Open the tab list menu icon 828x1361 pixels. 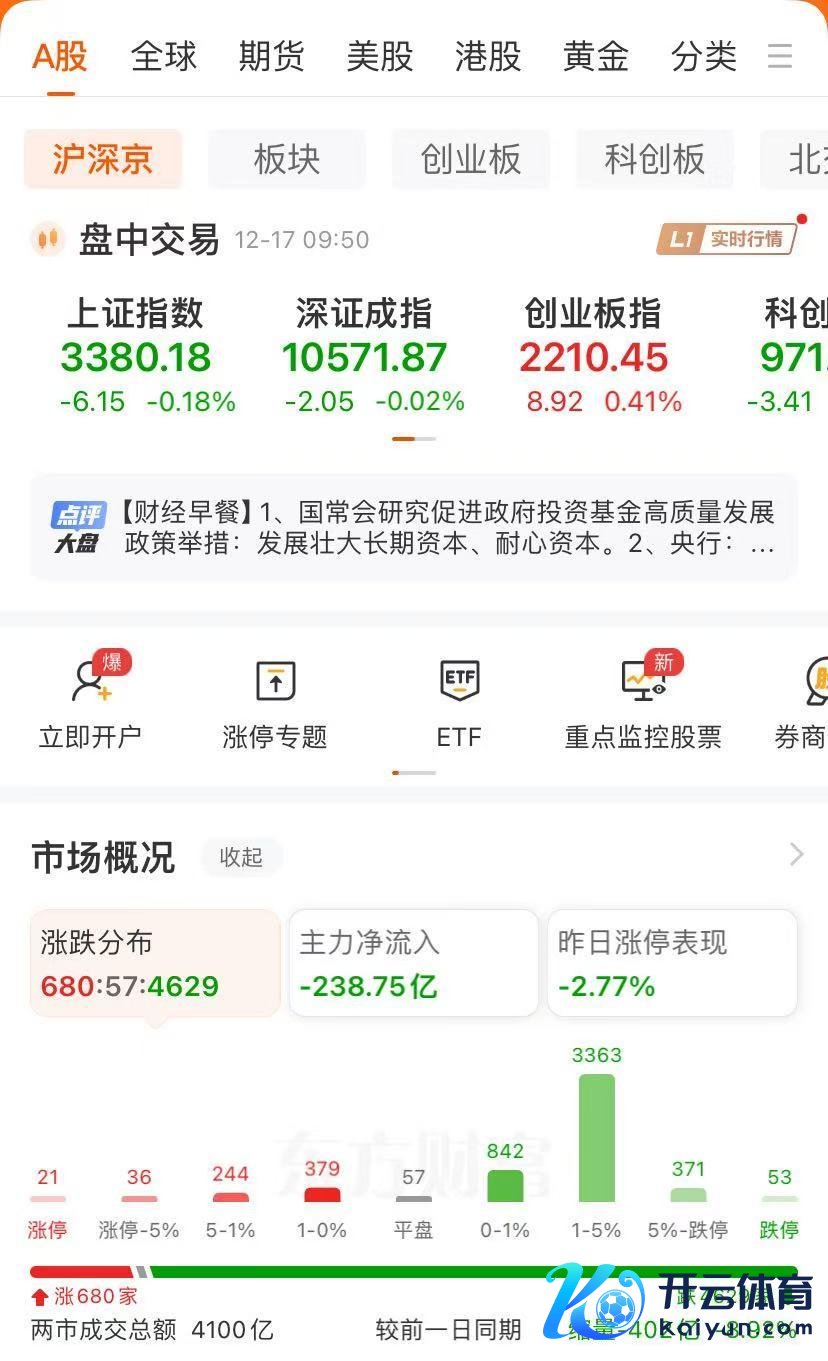point(780,56)
